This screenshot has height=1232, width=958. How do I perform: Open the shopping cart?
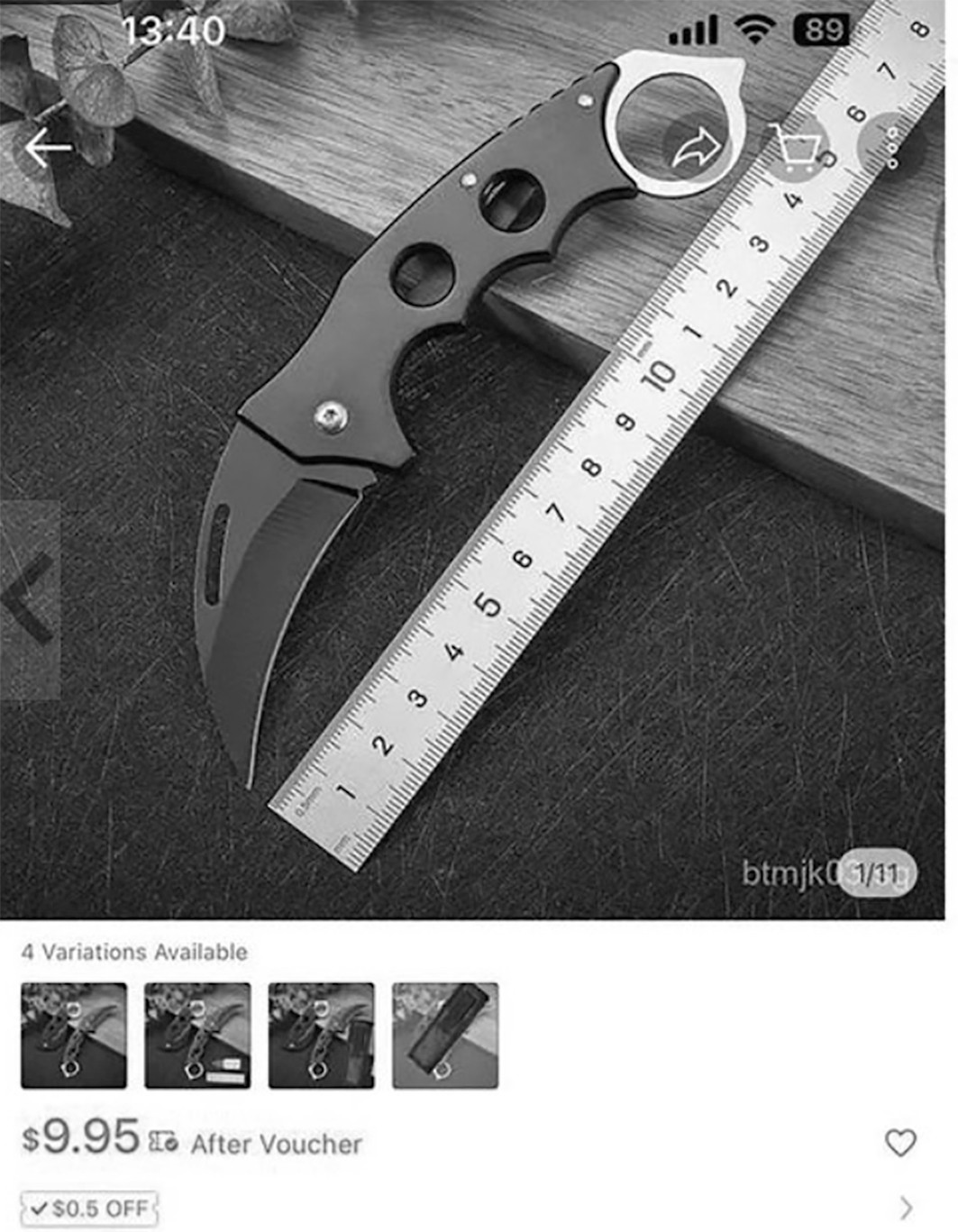tap(797, 149)
